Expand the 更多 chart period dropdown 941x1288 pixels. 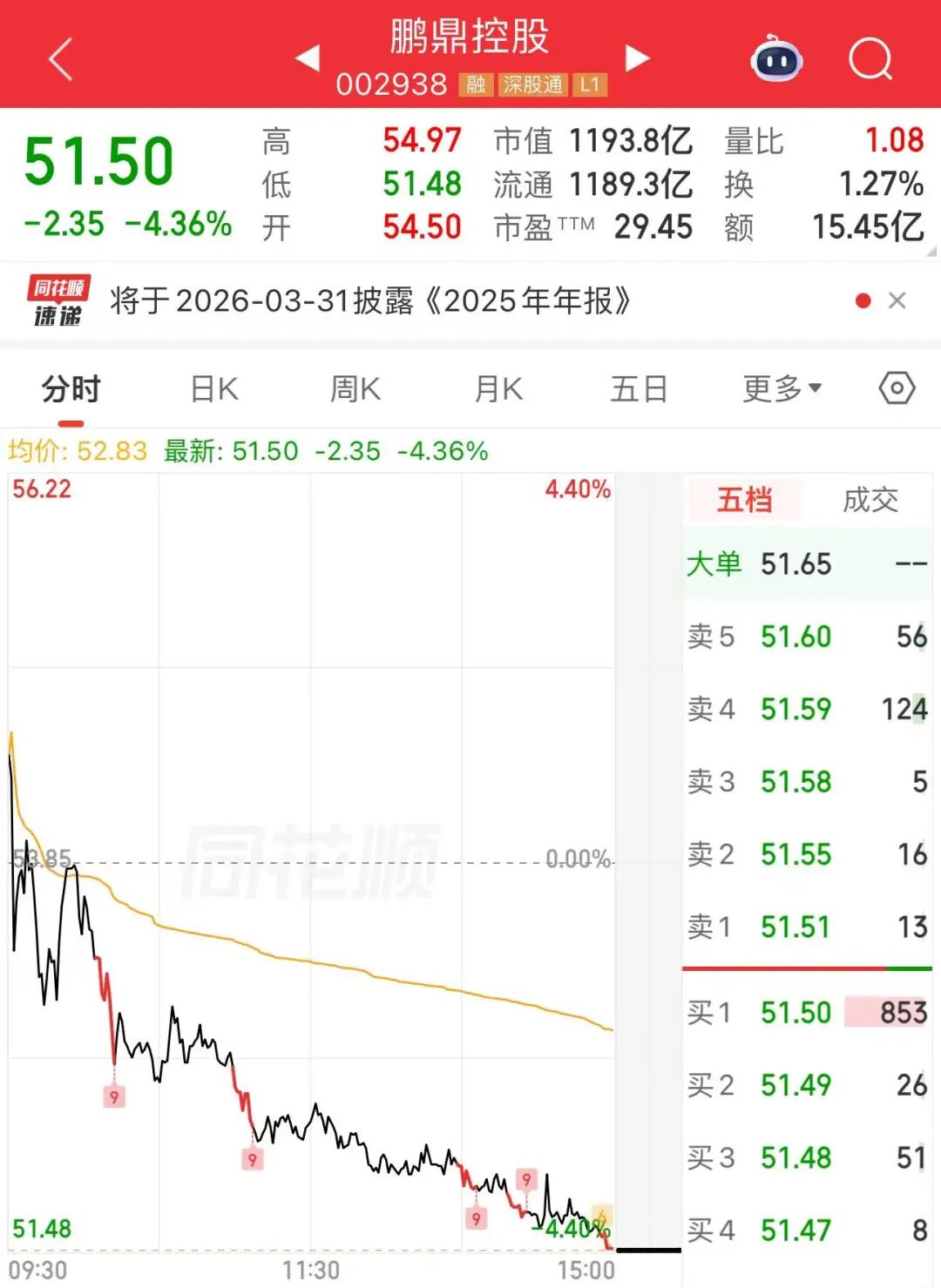[x=782, y=388]
